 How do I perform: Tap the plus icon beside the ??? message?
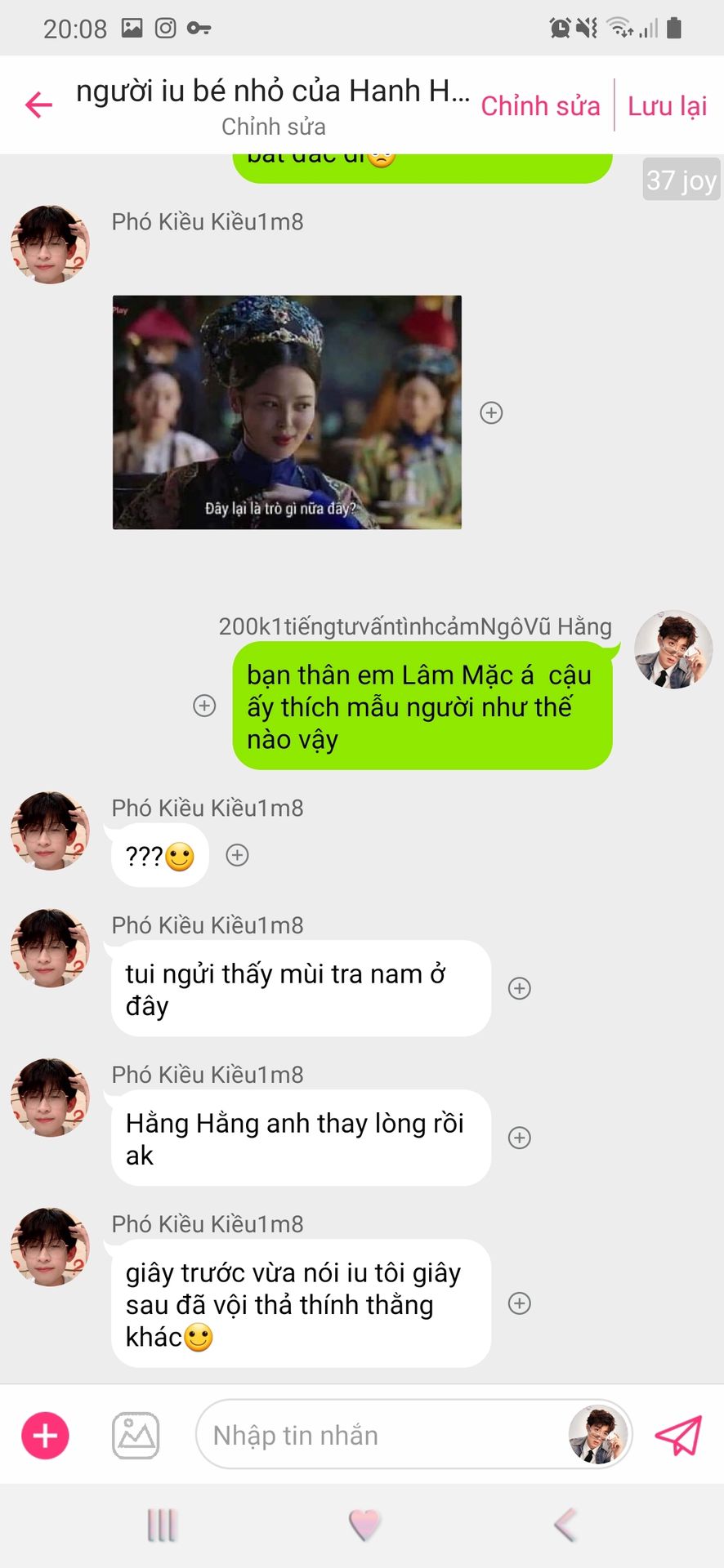pyautogui.click(x=238, y=855)
